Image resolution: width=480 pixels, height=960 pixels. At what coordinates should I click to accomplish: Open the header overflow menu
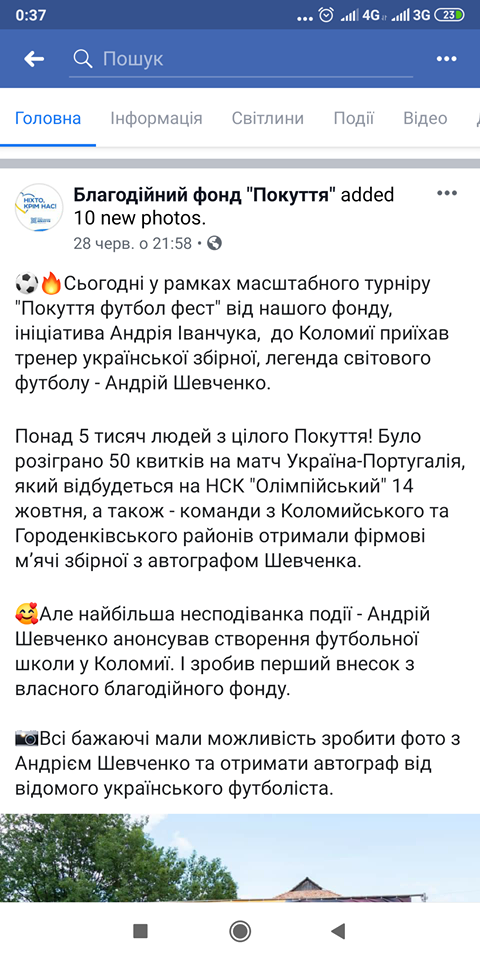(447, 59)
